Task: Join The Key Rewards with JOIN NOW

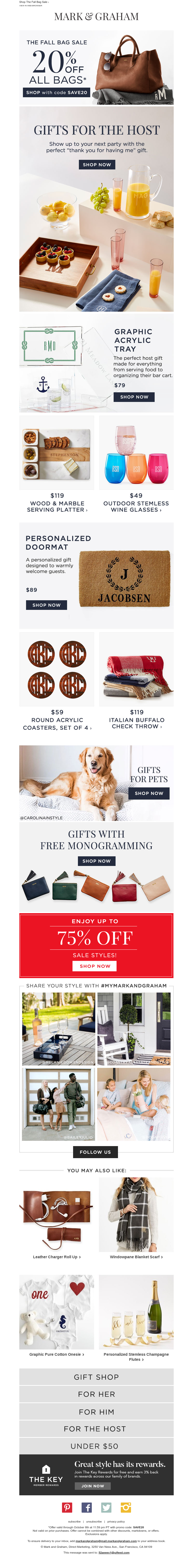Action: pyautogui.click(x=93, y=1486)
